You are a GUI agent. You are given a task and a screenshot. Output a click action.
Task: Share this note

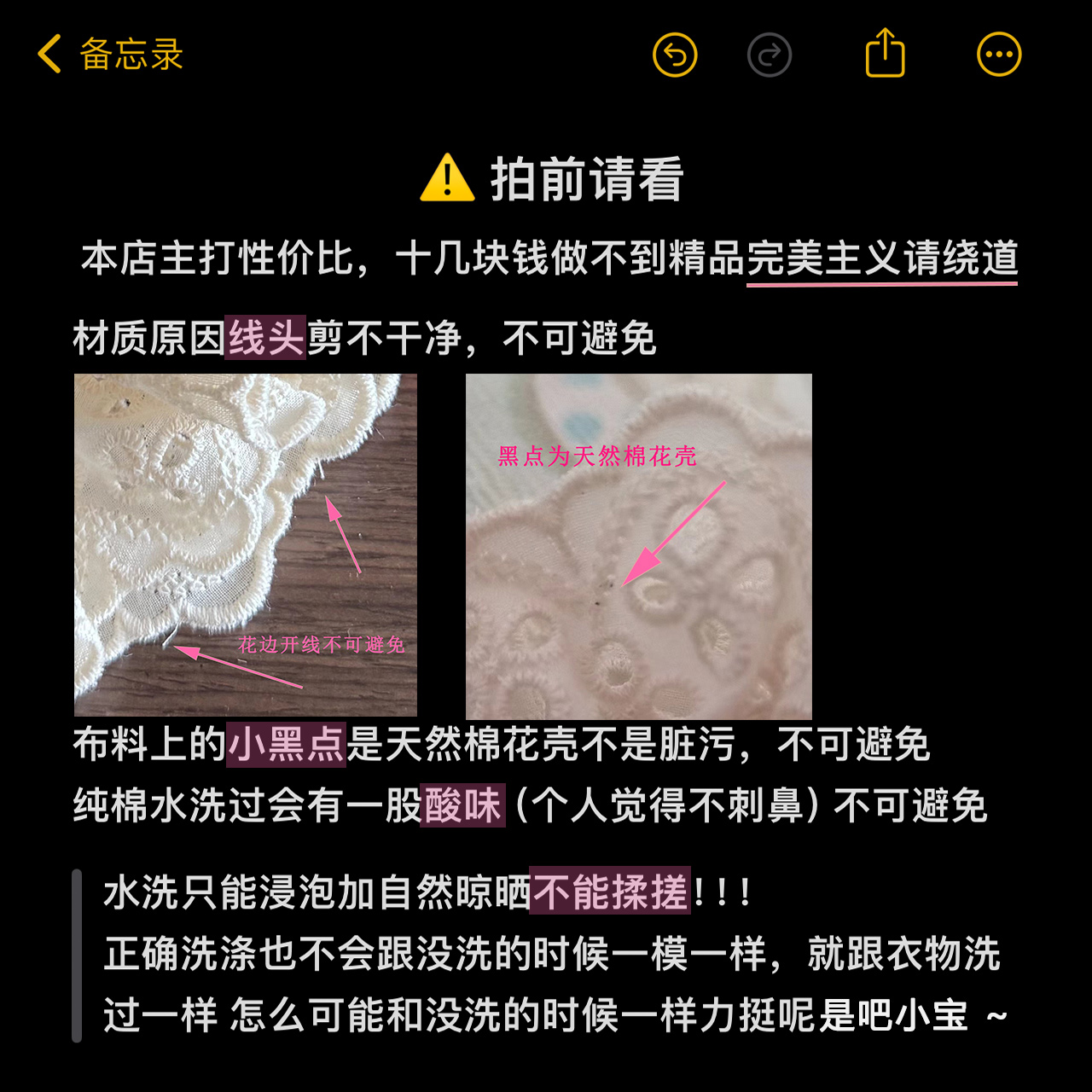[x=885, y=54]
